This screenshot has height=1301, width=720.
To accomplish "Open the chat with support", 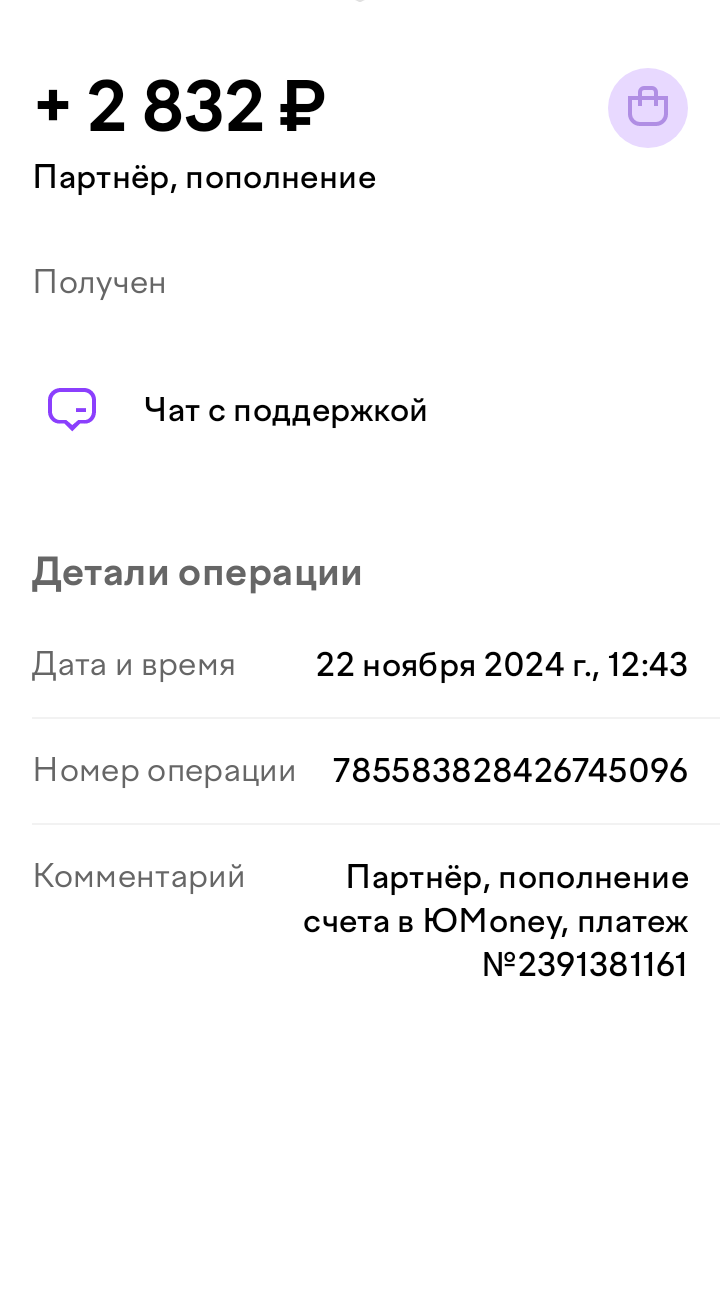I will pyautogui.click(x=284, y=410).
